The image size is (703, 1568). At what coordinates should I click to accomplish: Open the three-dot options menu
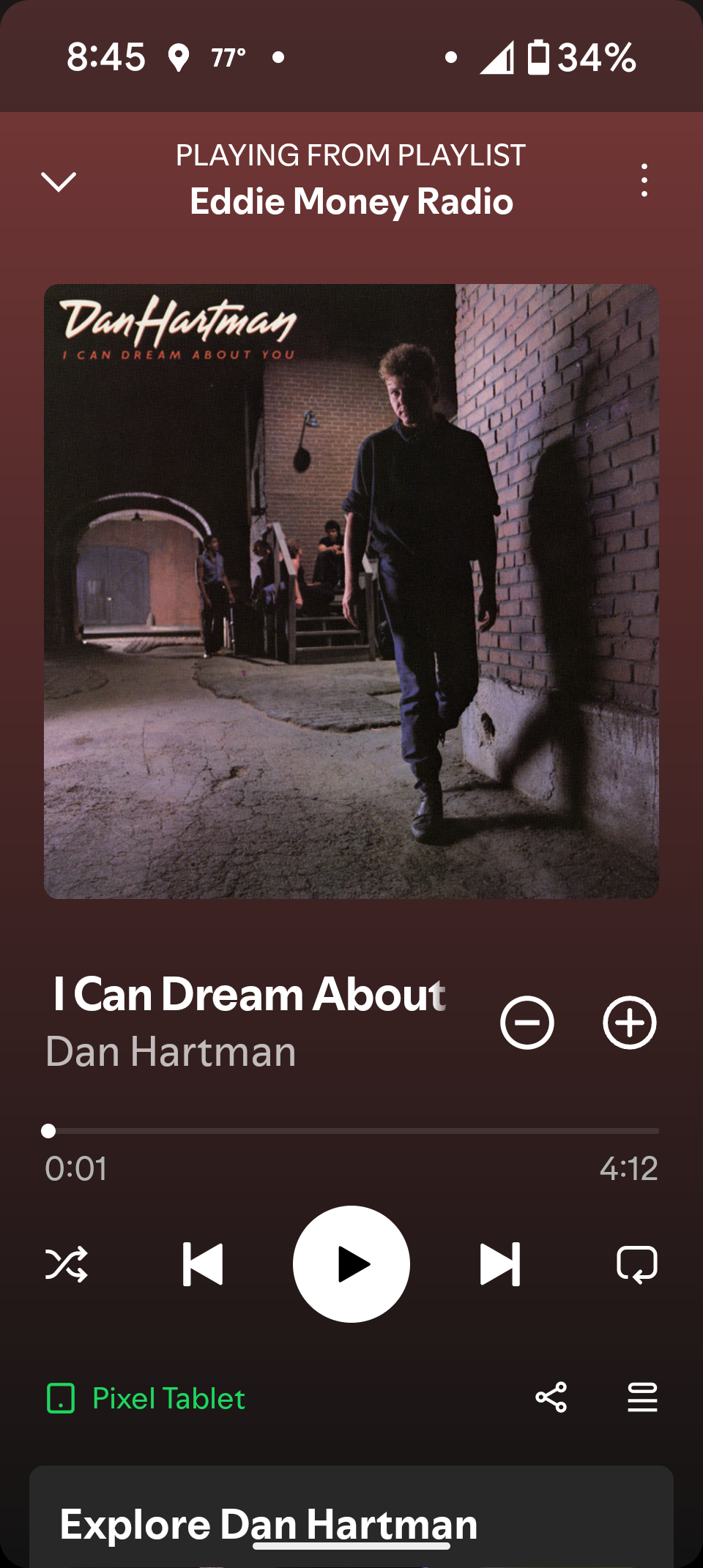pyautogui.click(x=644, y=180)
